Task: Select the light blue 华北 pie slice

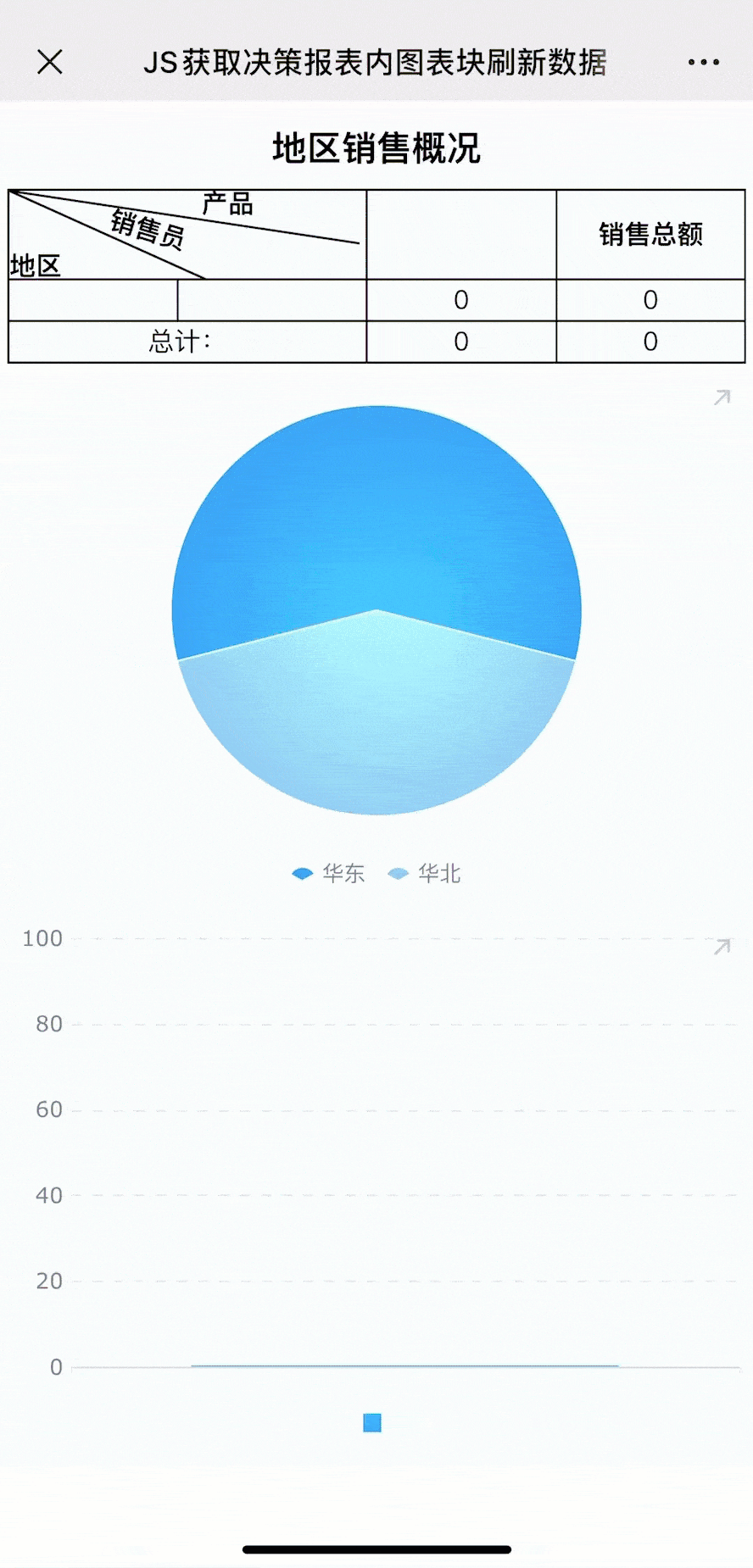Action: tap(376, 729)
